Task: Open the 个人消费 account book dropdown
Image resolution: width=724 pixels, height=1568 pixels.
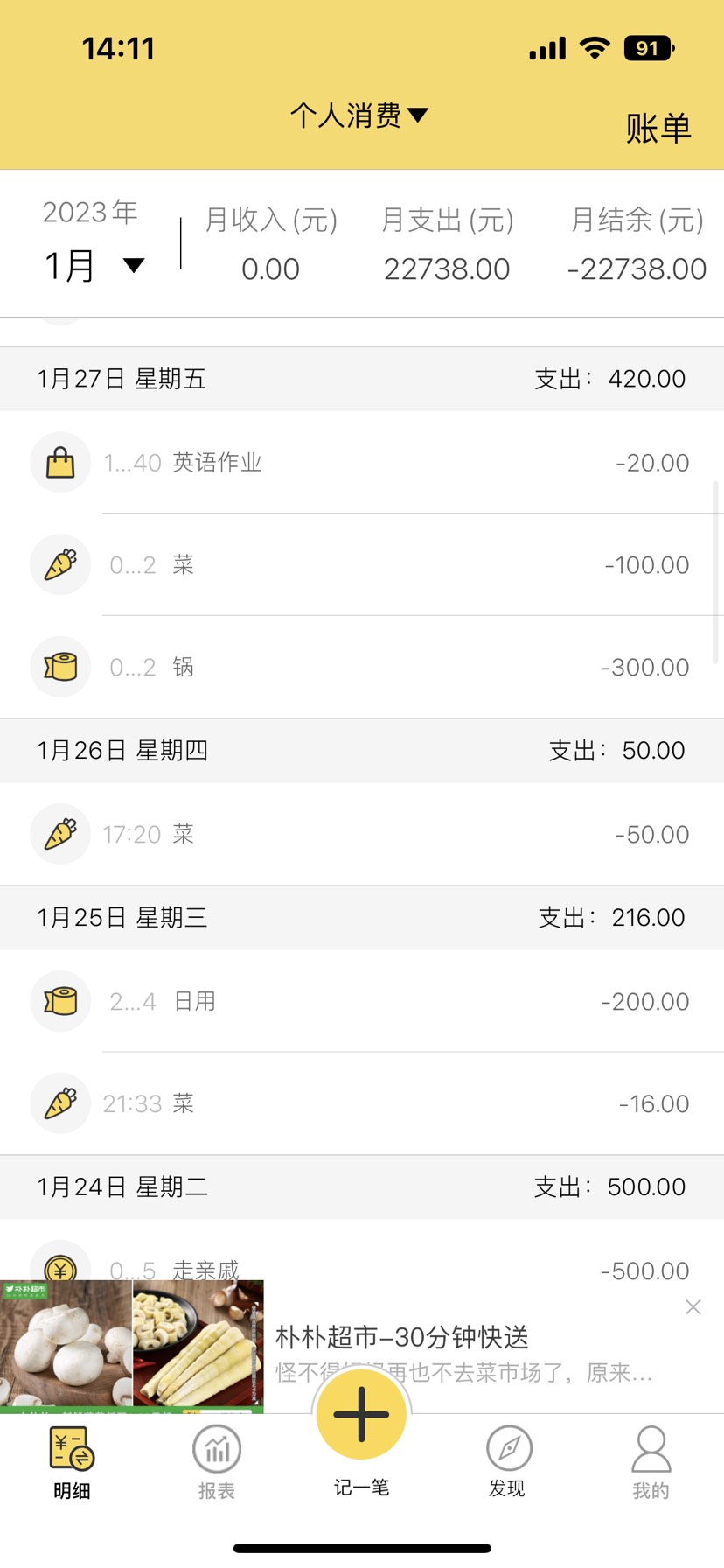Action: point(359,115)
